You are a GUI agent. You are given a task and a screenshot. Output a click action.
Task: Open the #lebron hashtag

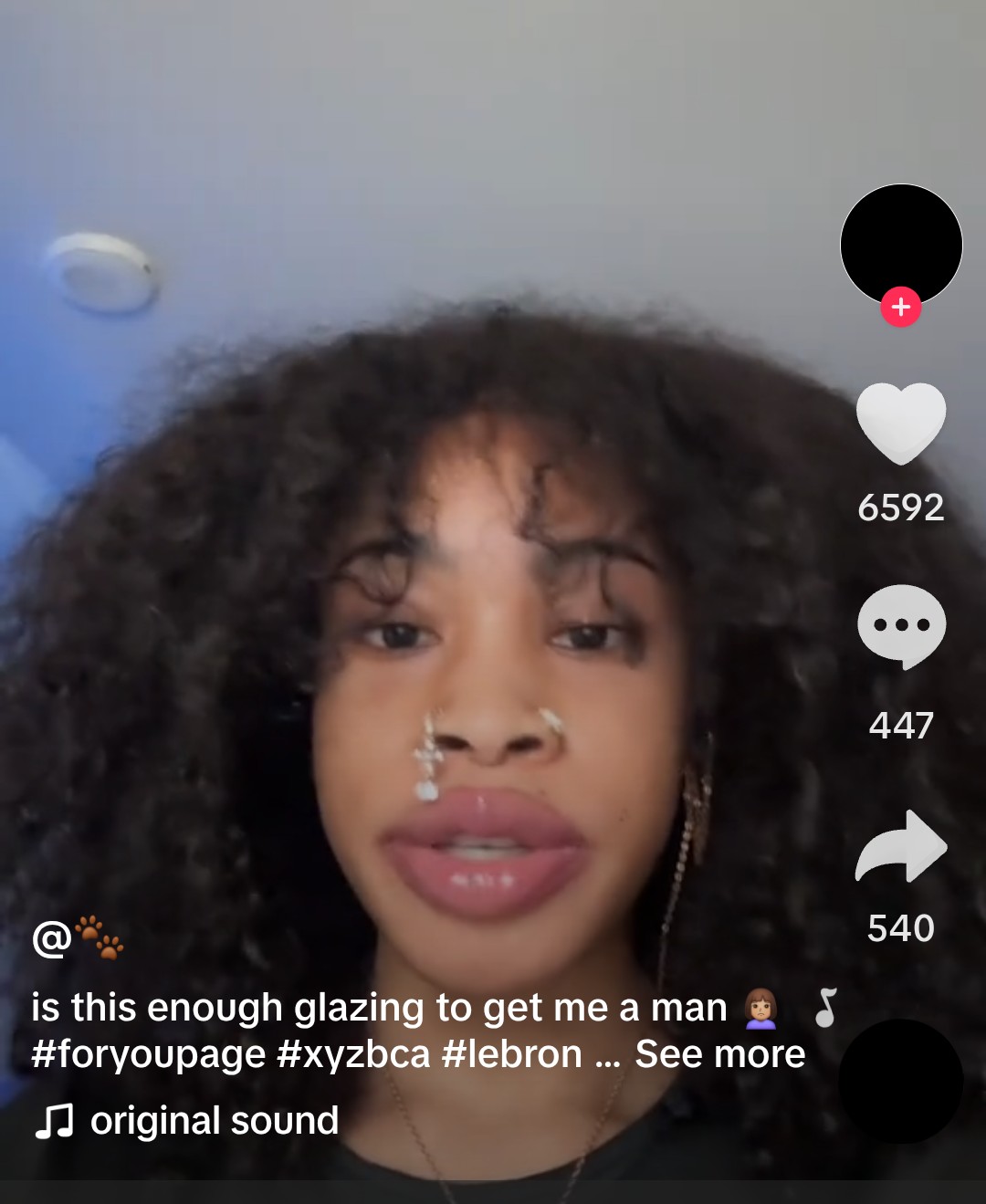[511, 1054]
